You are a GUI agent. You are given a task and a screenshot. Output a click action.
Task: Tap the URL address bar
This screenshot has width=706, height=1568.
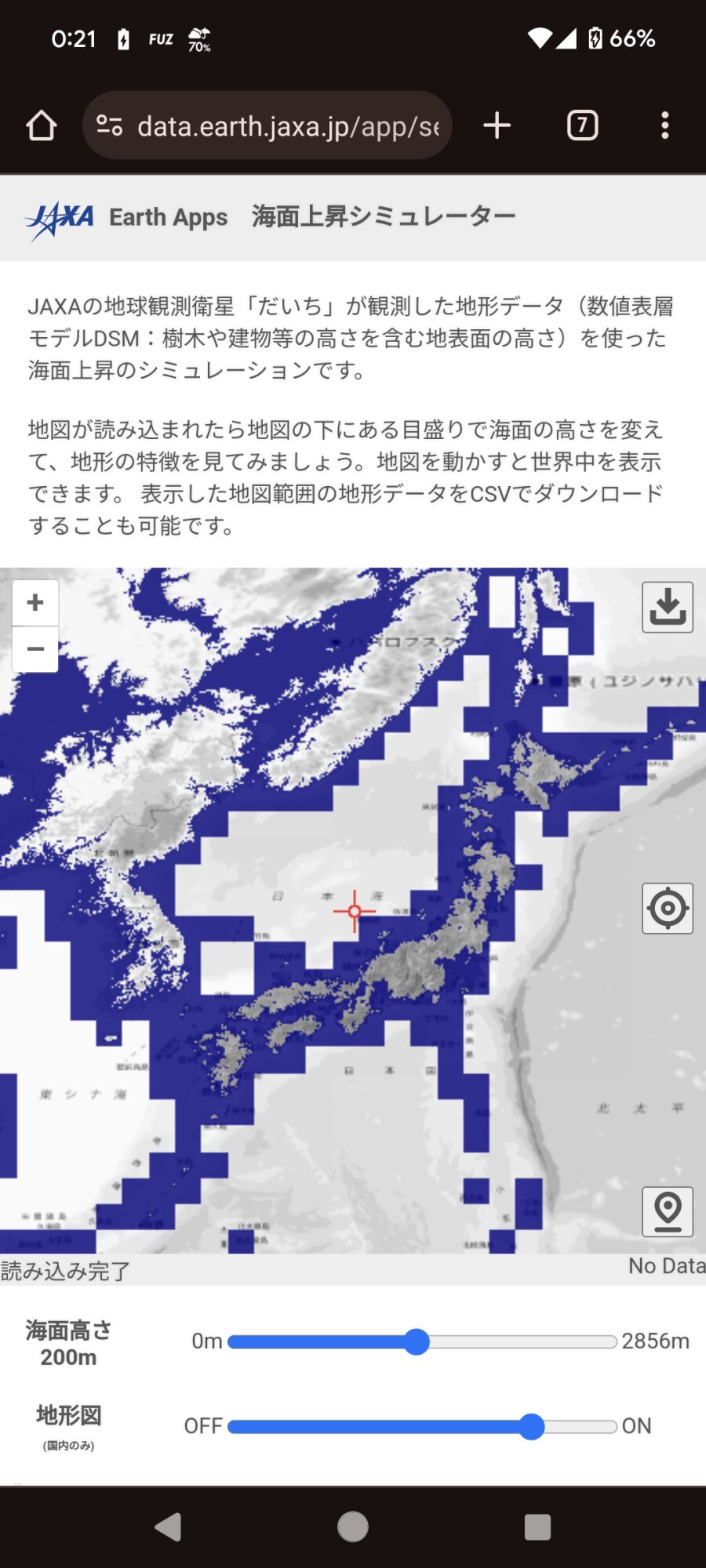click(x=286, y=126)
